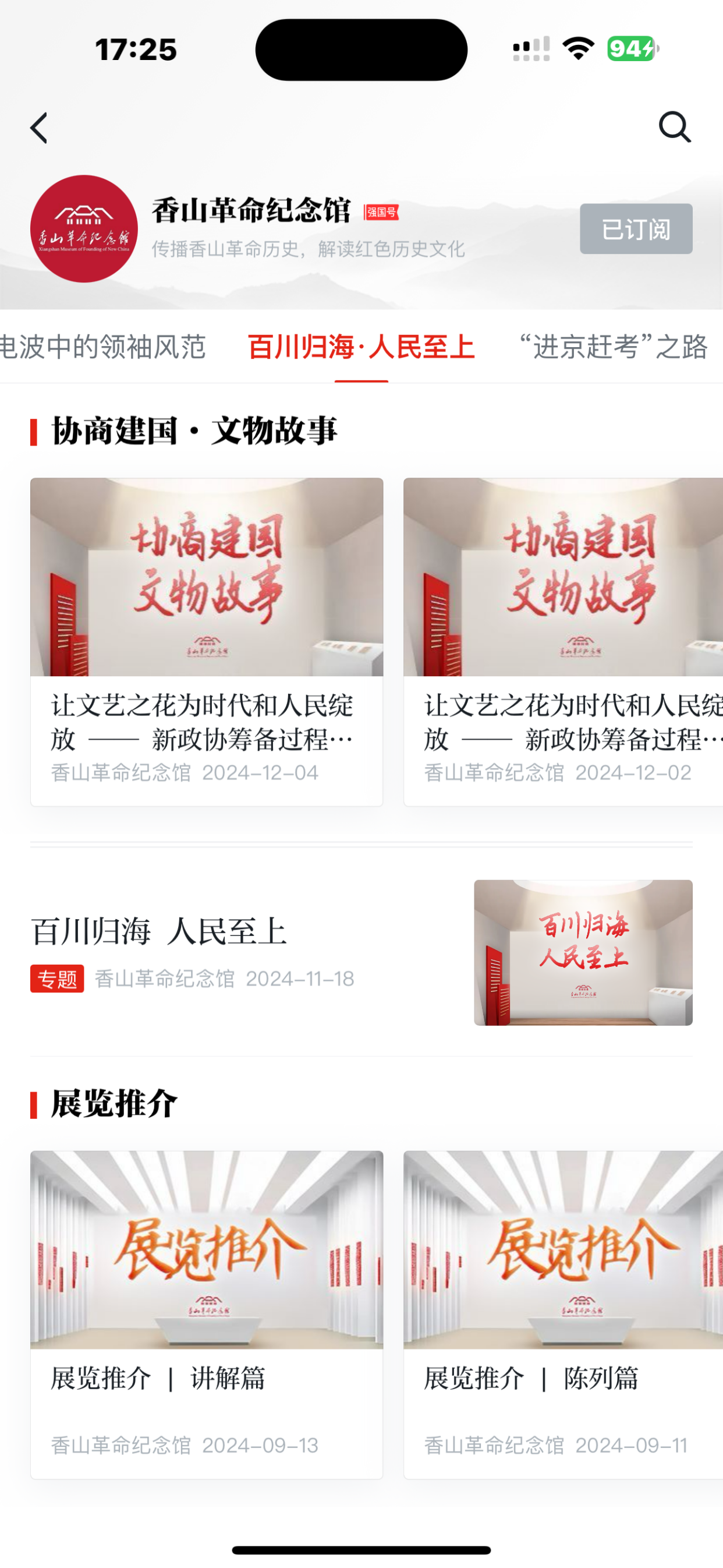Open 展览推介 | 陈列篇 card
The image size is (723, 1568).
[562, 1313]
